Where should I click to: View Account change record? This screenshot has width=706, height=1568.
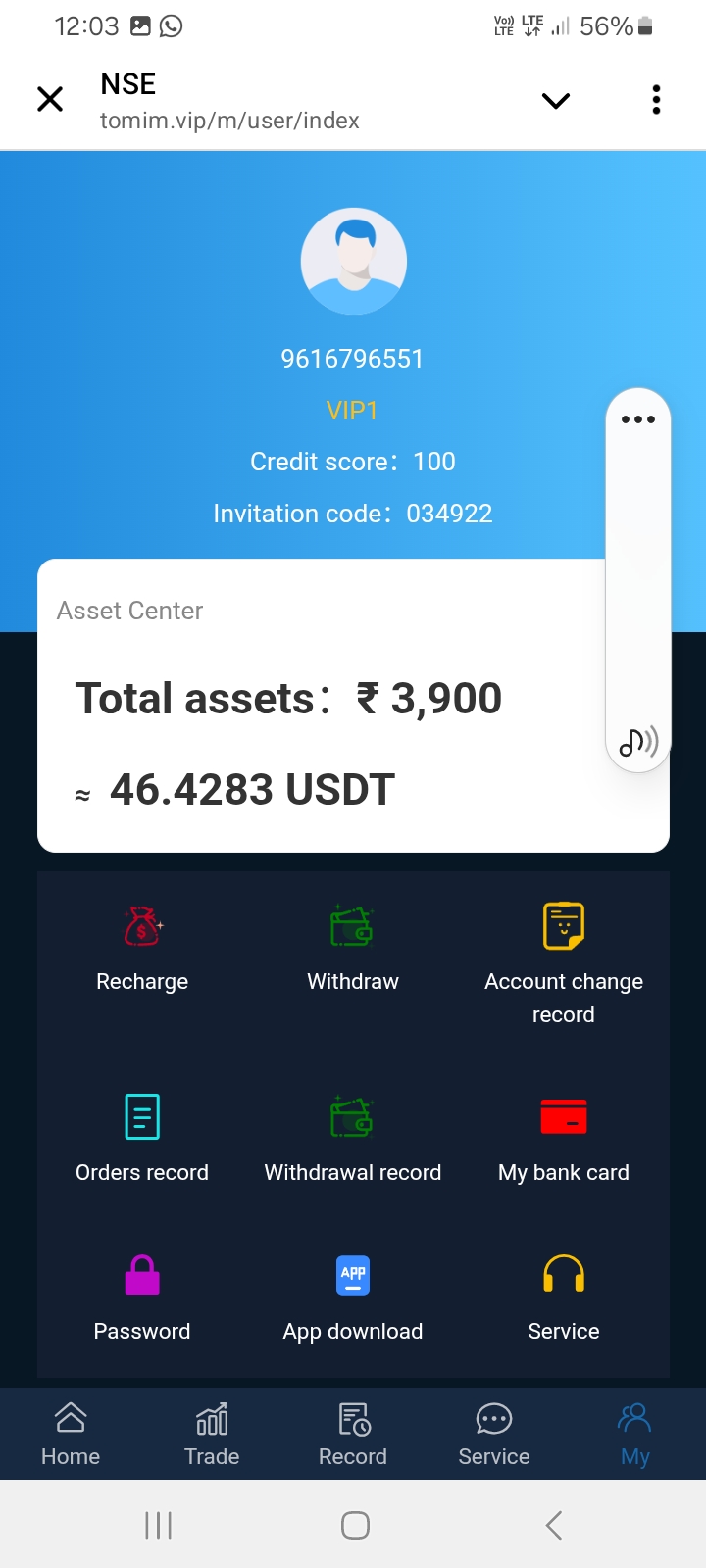tap(564, 962)
